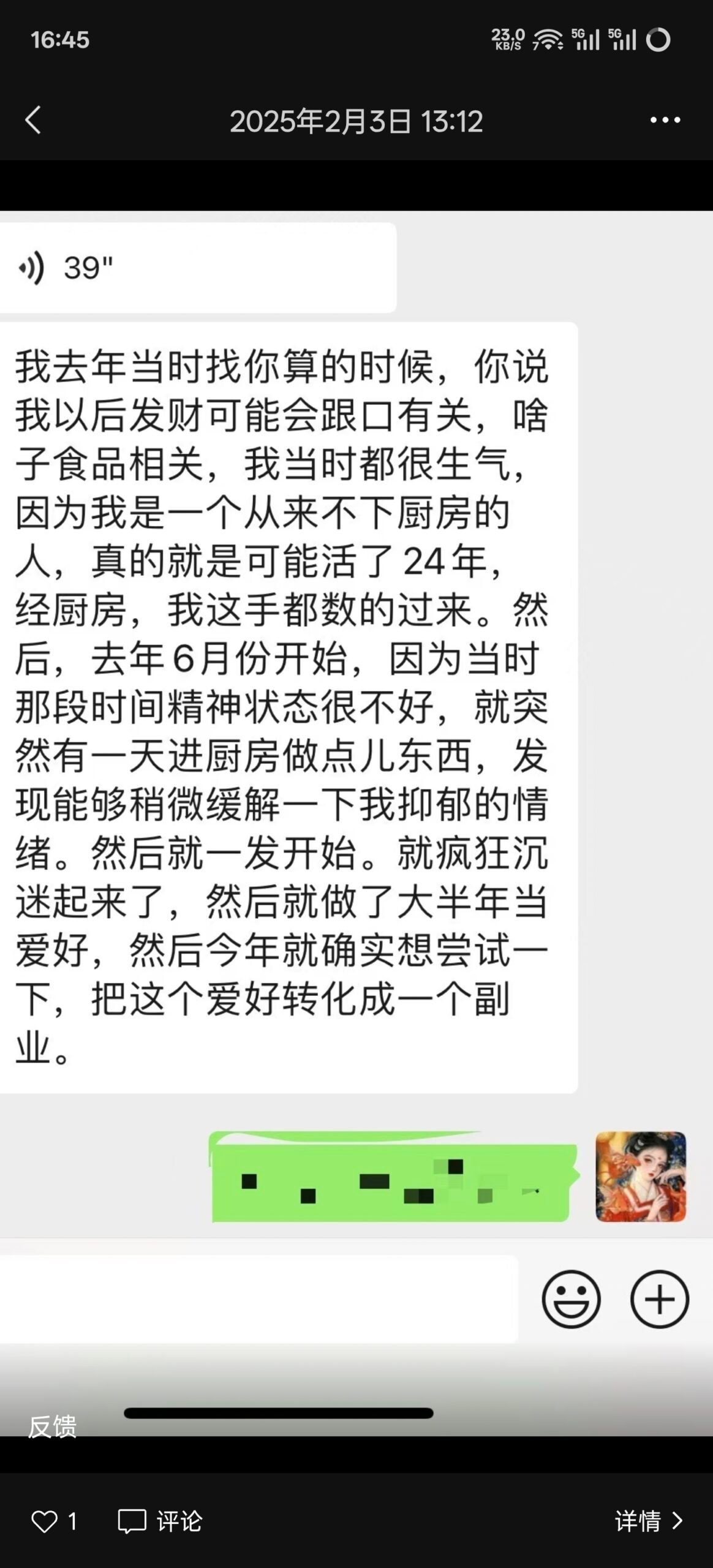Tap 反馈 to send feedback
This screenshot has width=713, height=1568.
[x=52, y=1427]
